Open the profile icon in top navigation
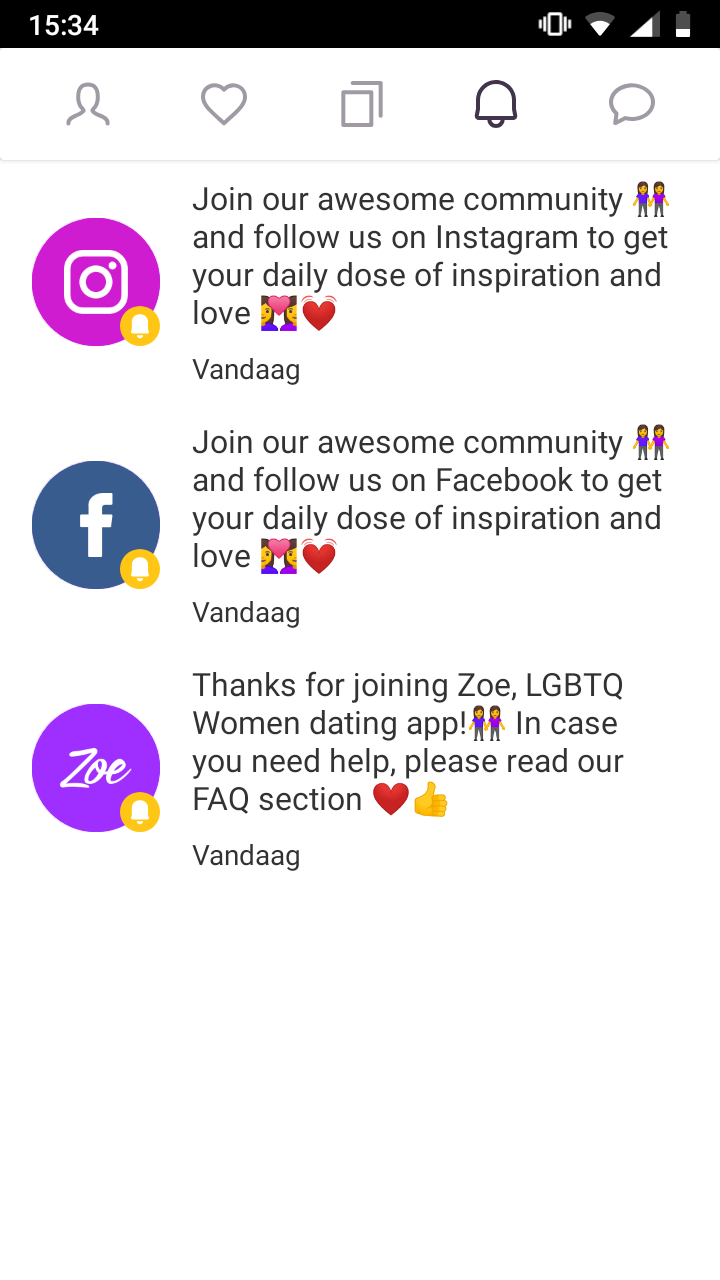Screen dimensions: 720x1280 [89, 103]
